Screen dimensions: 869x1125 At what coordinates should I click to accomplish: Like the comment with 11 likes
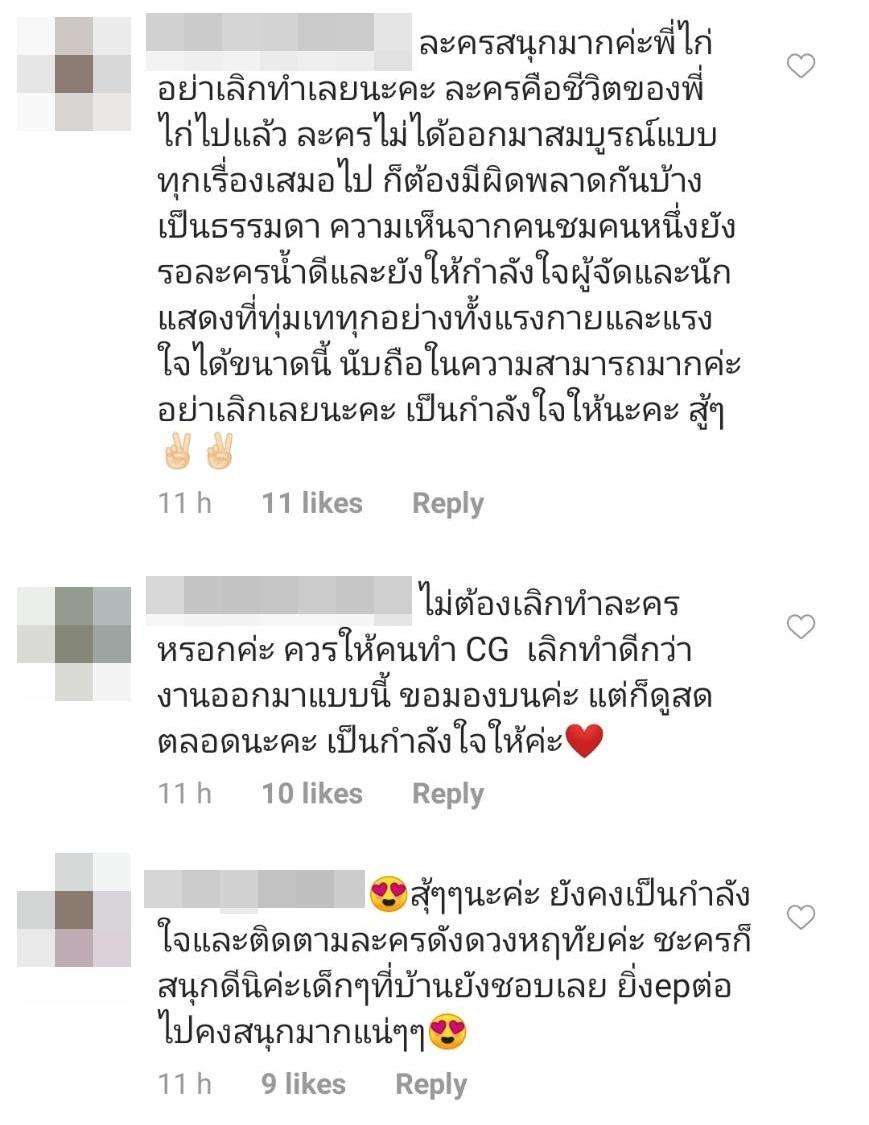pos(801,67)
